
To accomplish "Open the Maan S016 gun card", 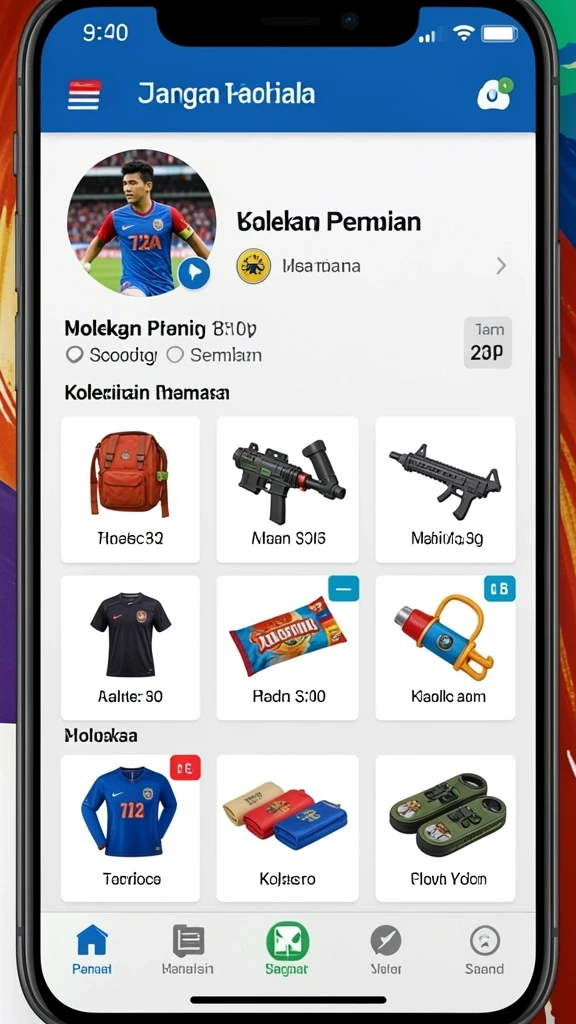I will click(x=287, y=489).
